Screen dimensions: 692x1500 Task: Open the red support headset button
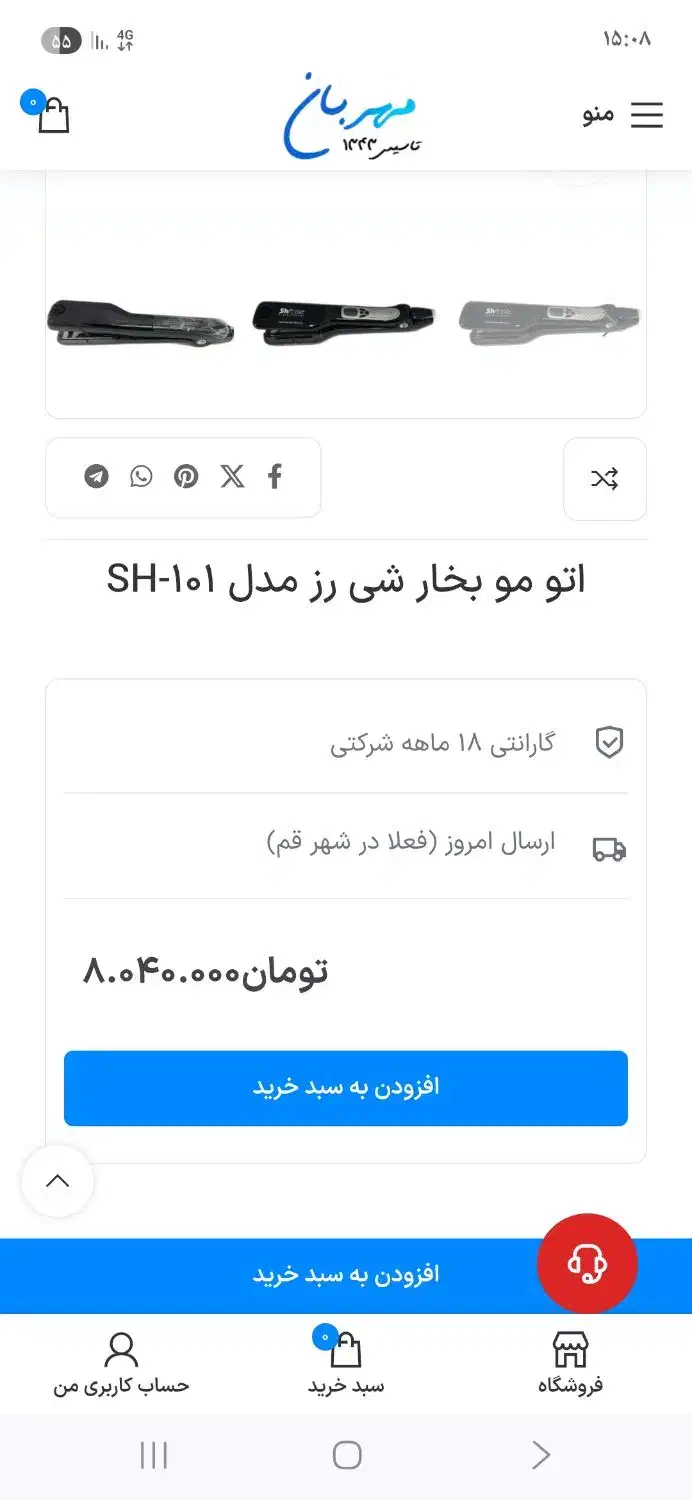[x=587, y=1264]
